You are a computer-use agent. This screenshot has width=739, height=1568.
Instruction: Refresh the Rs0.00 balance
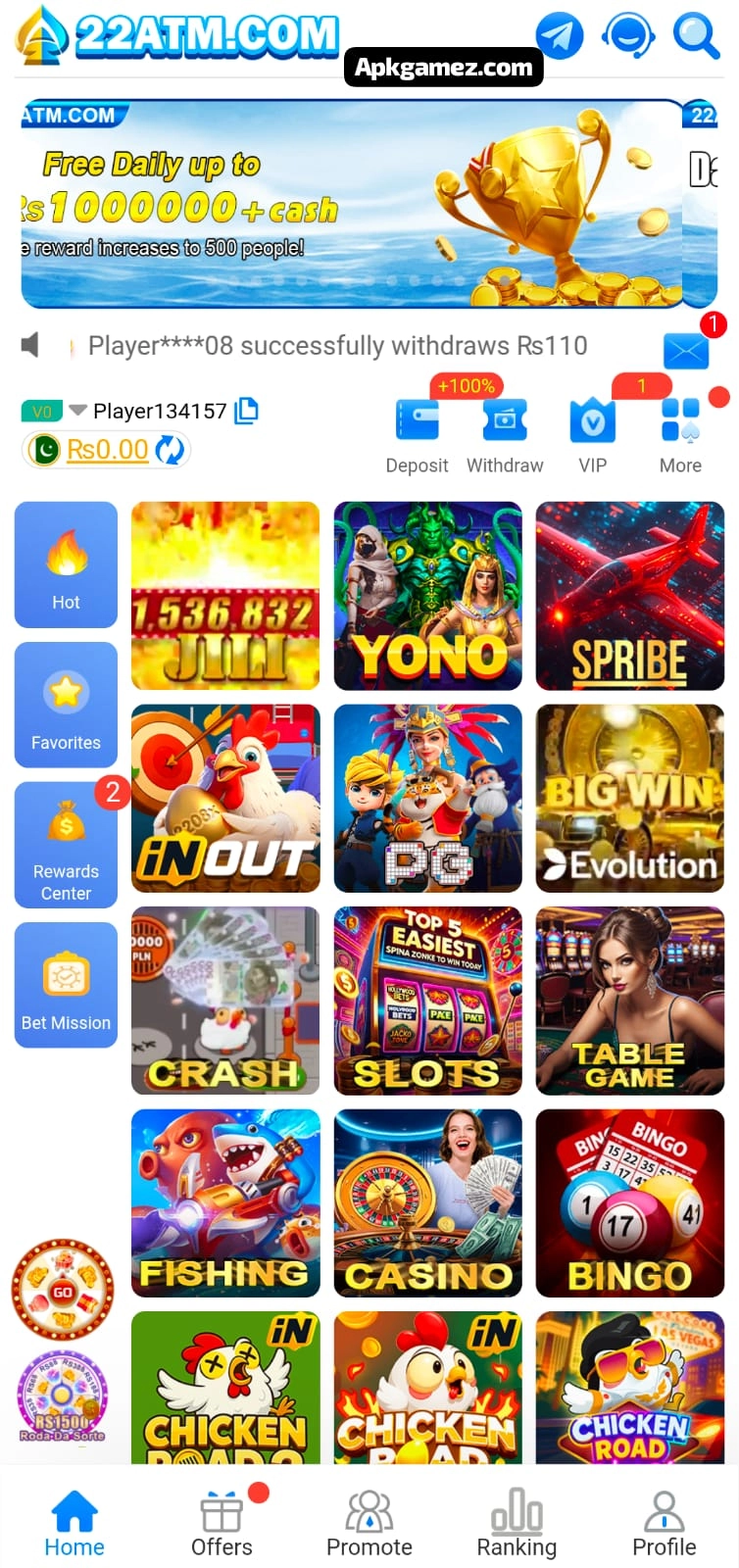171,450
